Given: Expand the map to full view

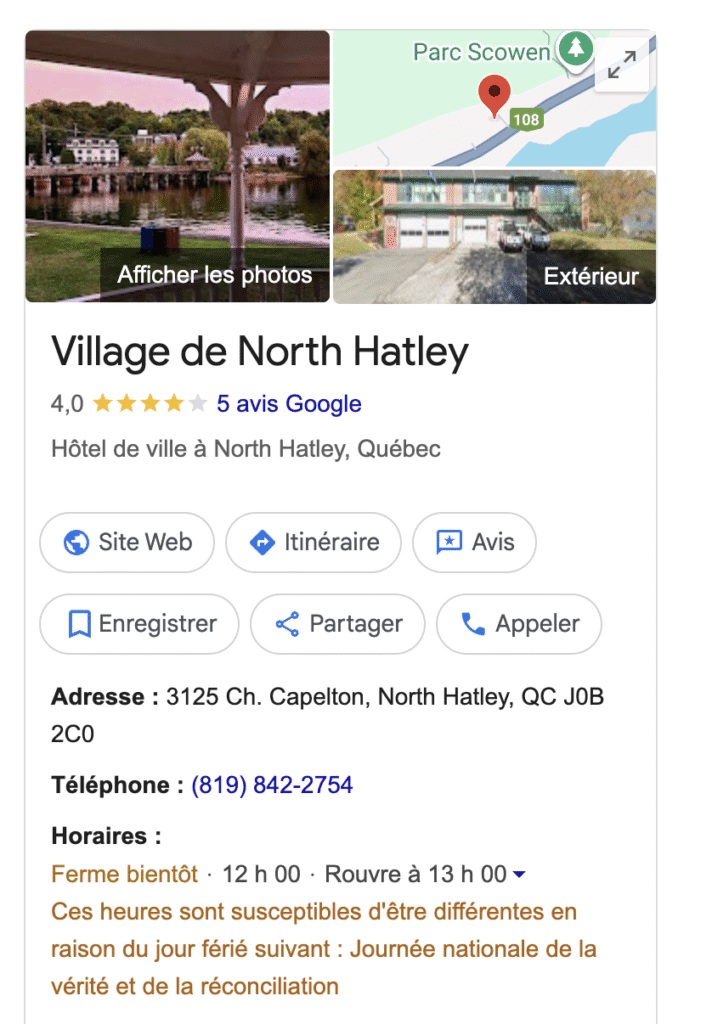Looking at the screenshot, I should tap(621, 66).
